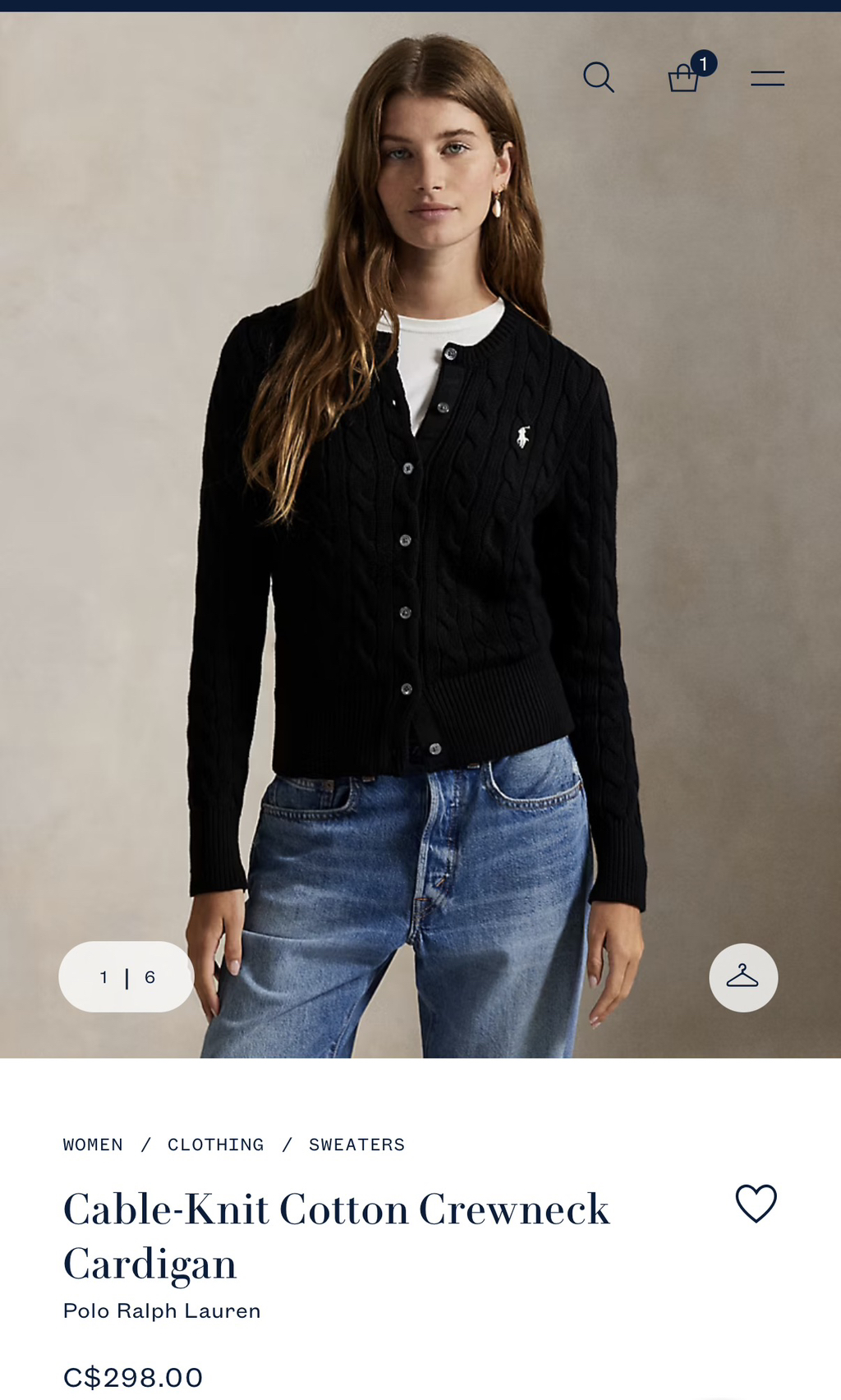Open the black cardigan product photo
This screenshot has height=1400, width=841.
pyautogui.click(x=420, y=534)
